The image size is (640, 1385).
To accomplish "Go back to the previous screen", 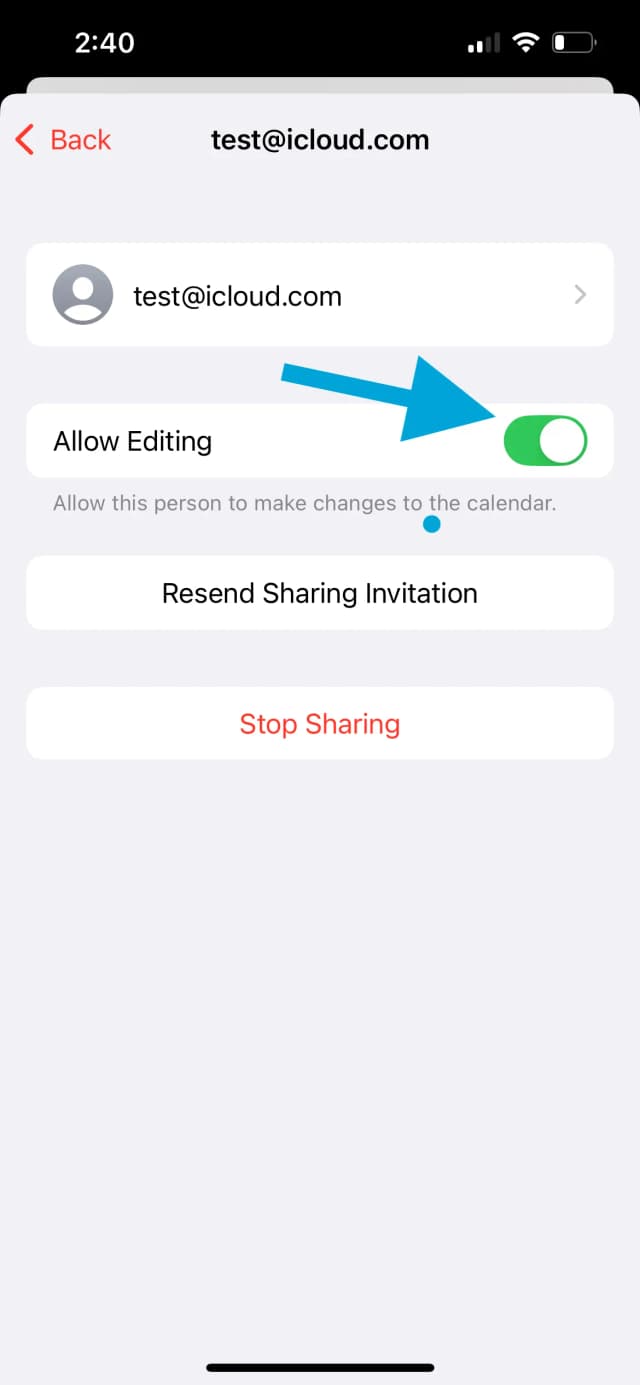I will coord(63,140).
